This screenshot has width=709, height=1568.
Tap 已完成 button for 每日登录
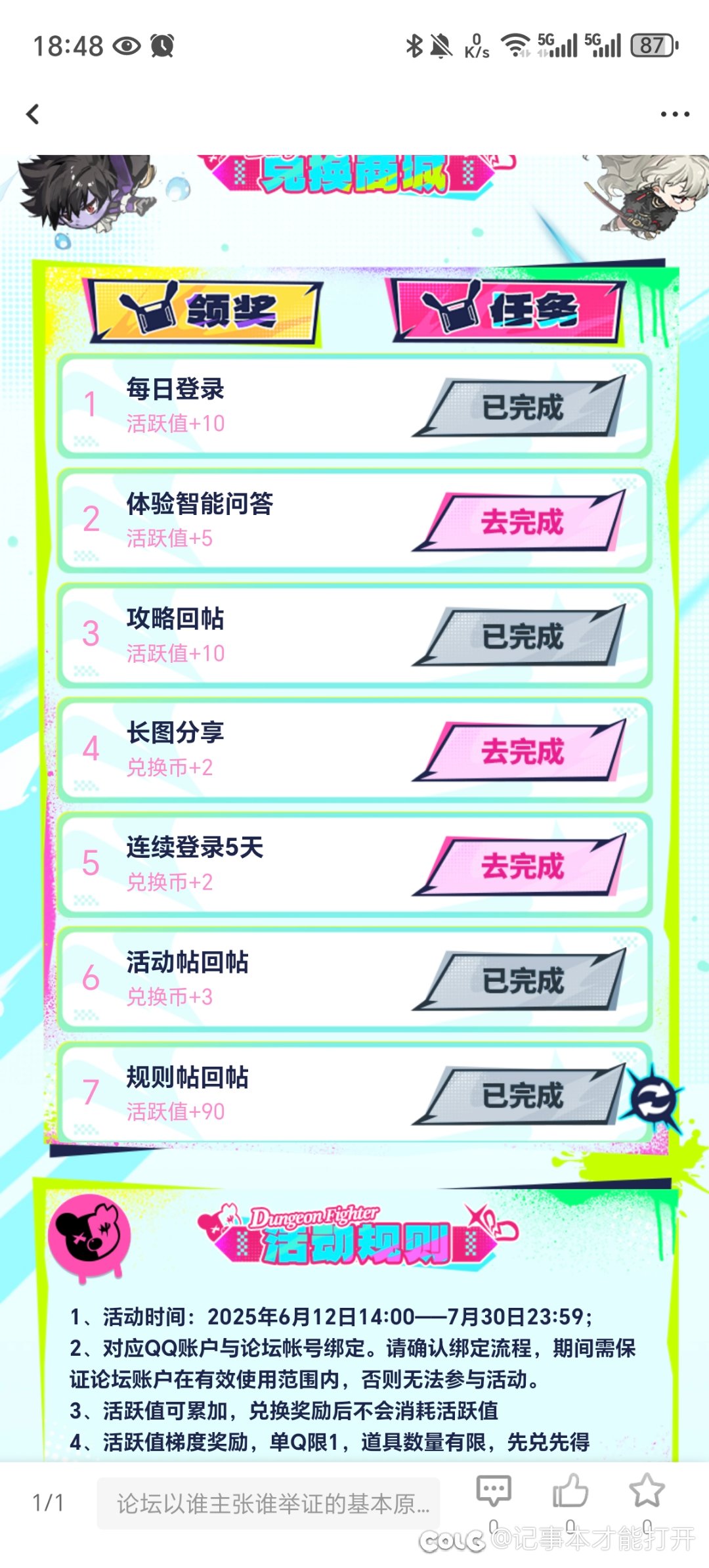coord(520,407)
